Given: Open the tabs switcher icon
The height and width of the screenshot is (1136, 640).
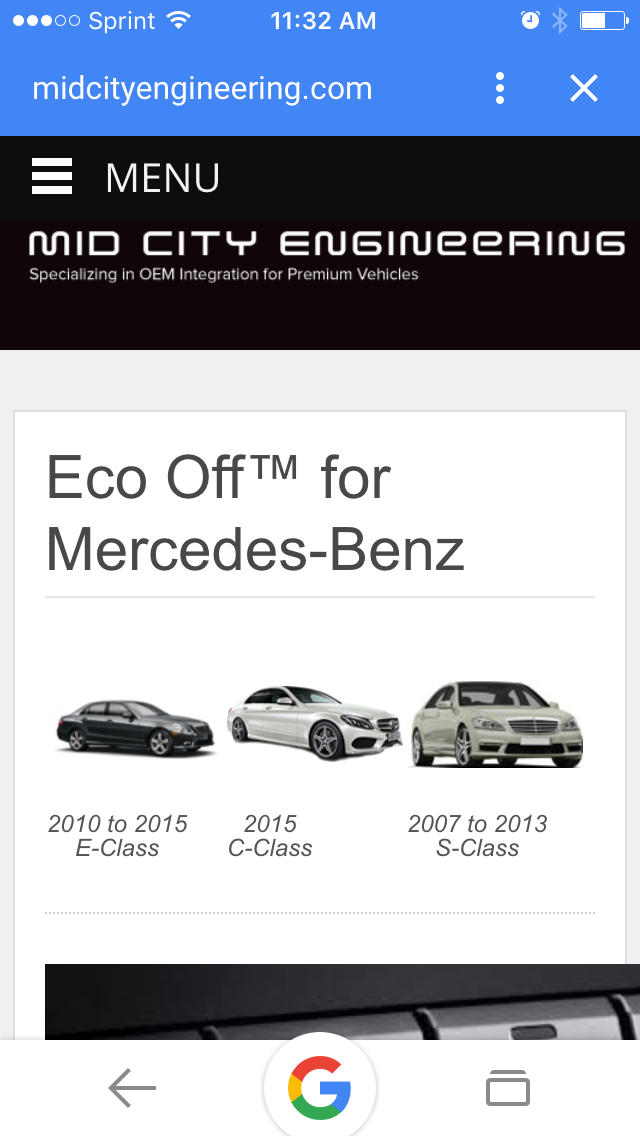Looking at the screenshot, I should click(x=507, y=1087).
